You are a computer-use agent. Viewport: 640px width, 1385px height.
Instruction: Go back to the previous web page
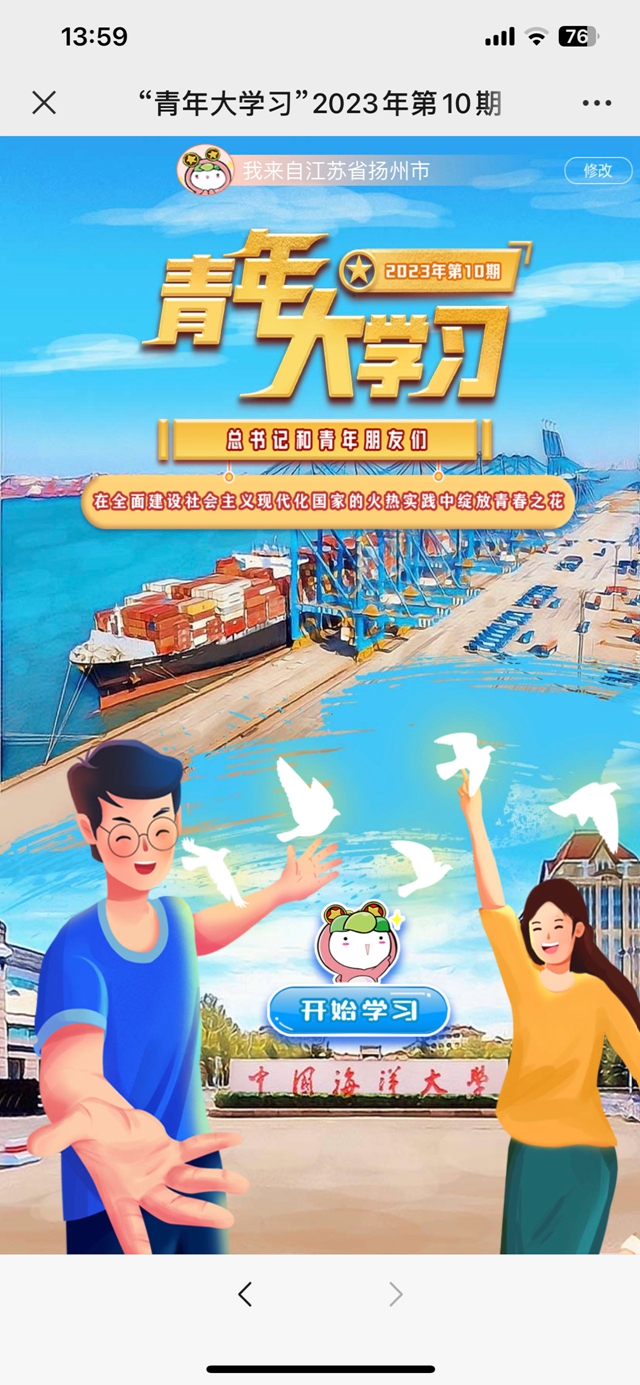245,1295
